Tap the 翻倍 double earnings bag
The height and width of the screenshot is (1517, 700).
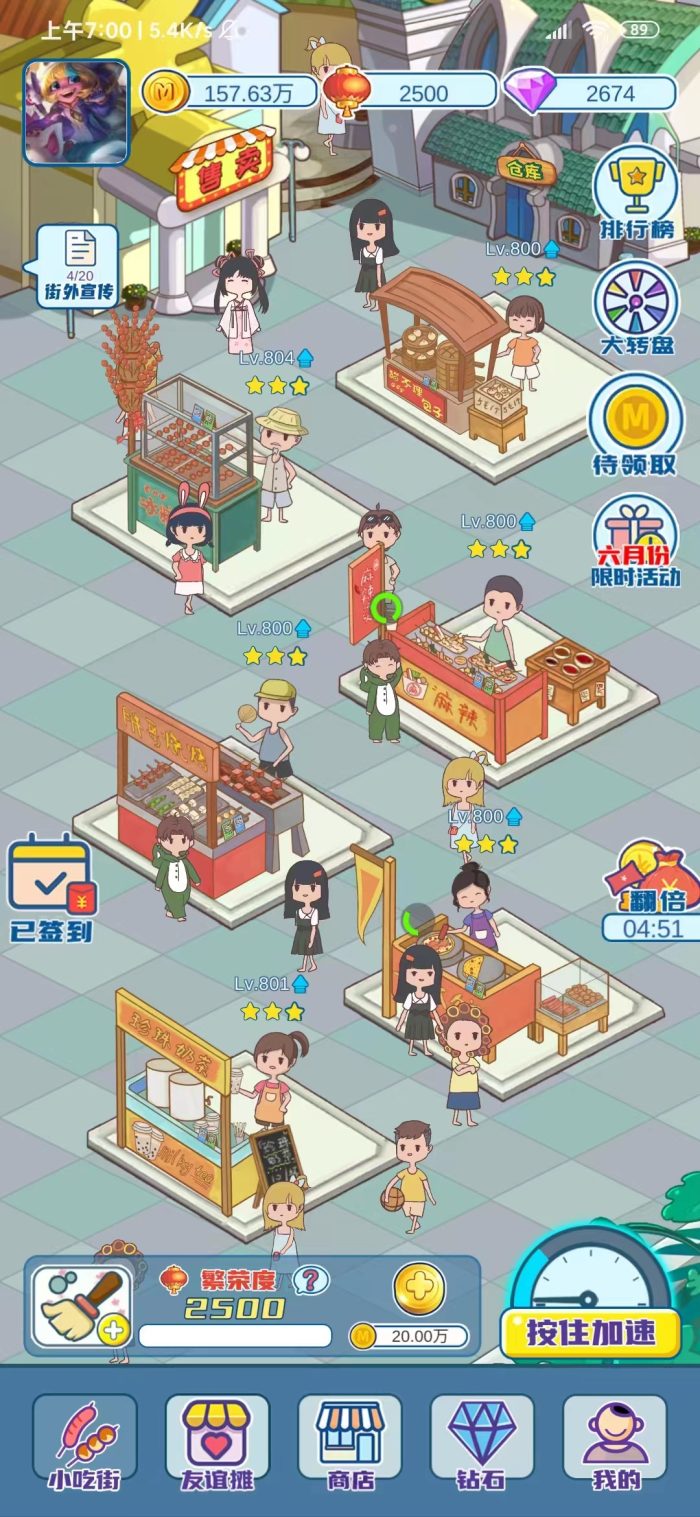pos(650,880)
